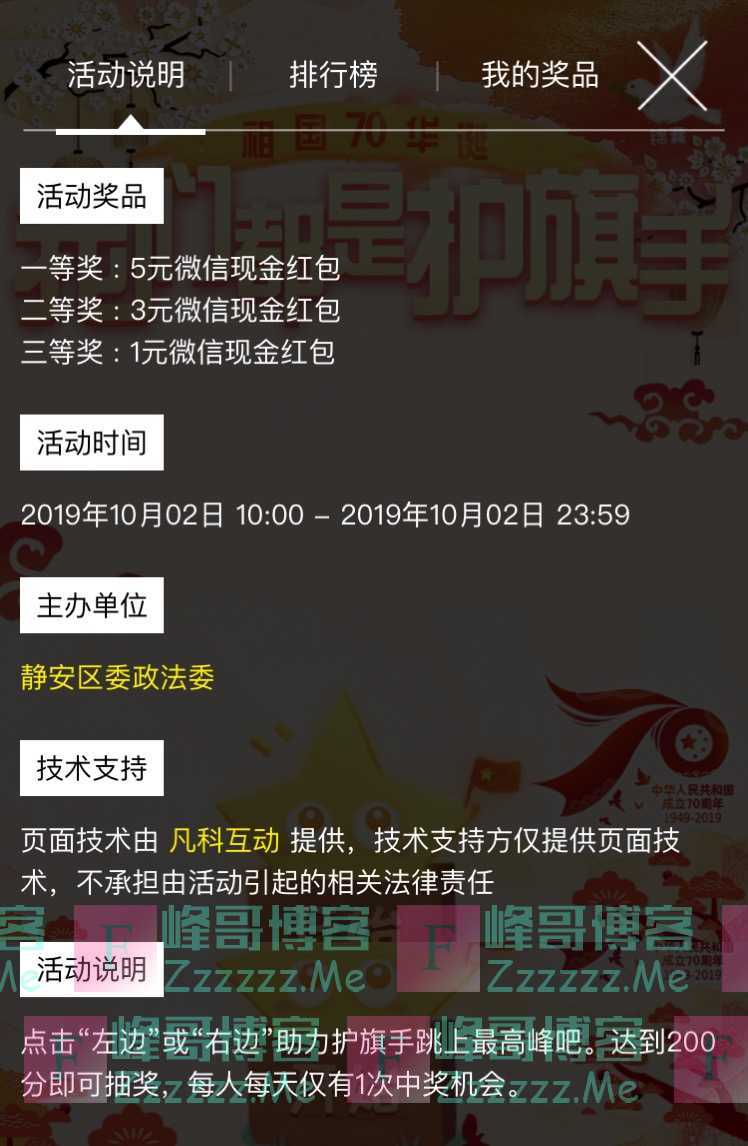Select the 活动说明 tab
This screenshot has width=748, height=1146.
click(x=126, y=76)
